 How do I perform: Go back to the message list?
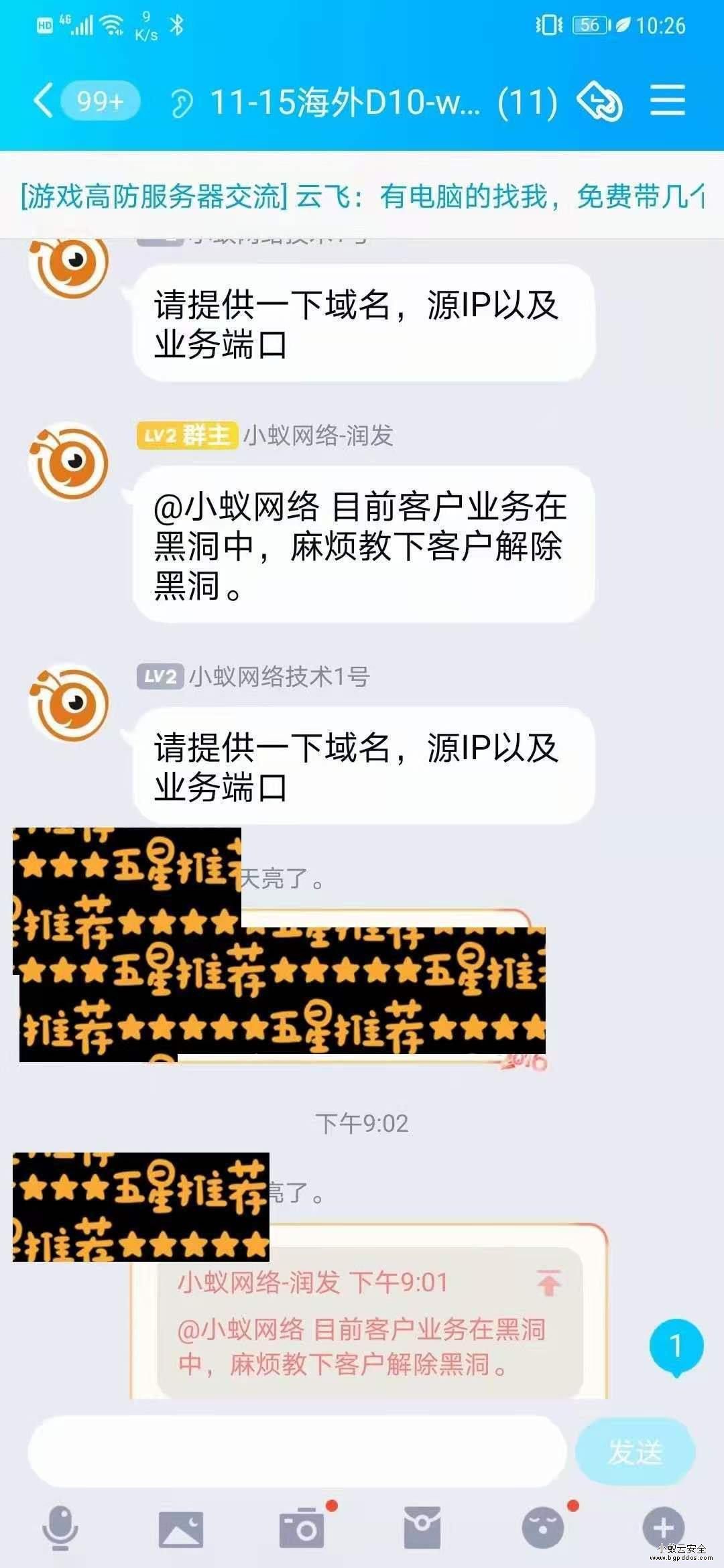[x=44, y=102]
